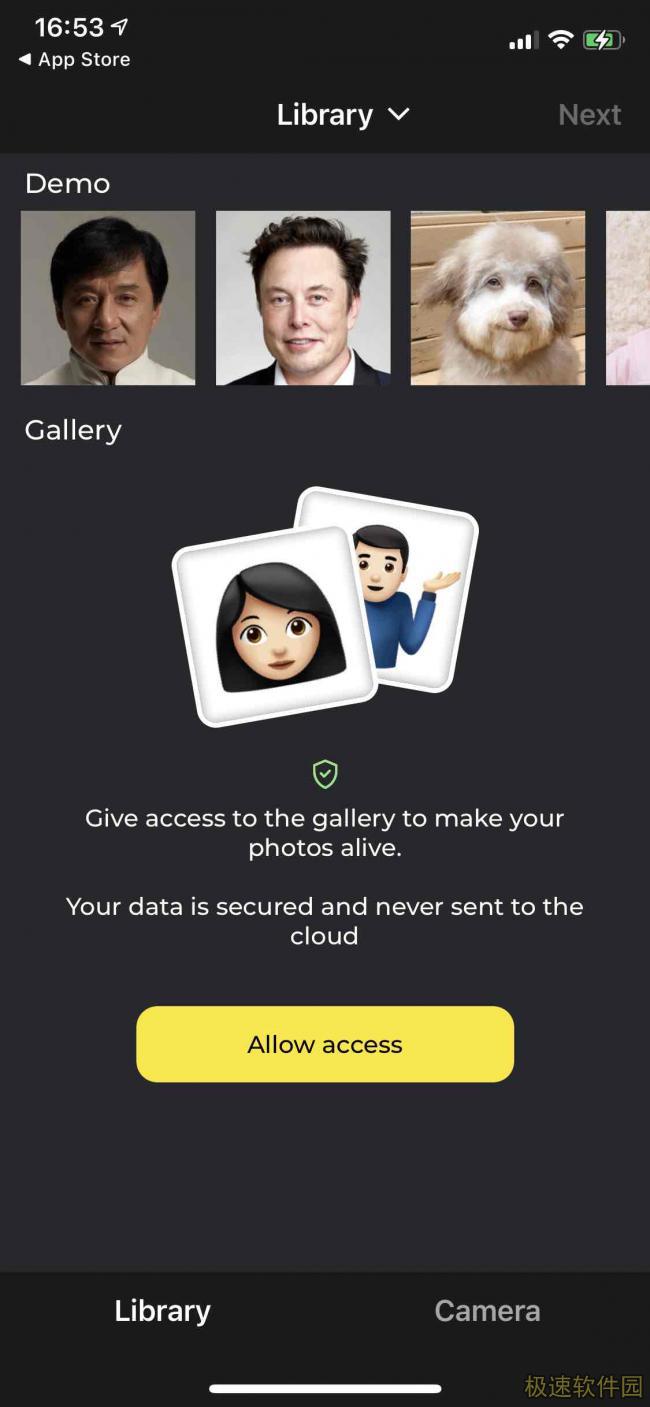Select the demo photo of the man in a suit
The width and height of the screenshot is (650, 1407).
click(x=303, y=298)
